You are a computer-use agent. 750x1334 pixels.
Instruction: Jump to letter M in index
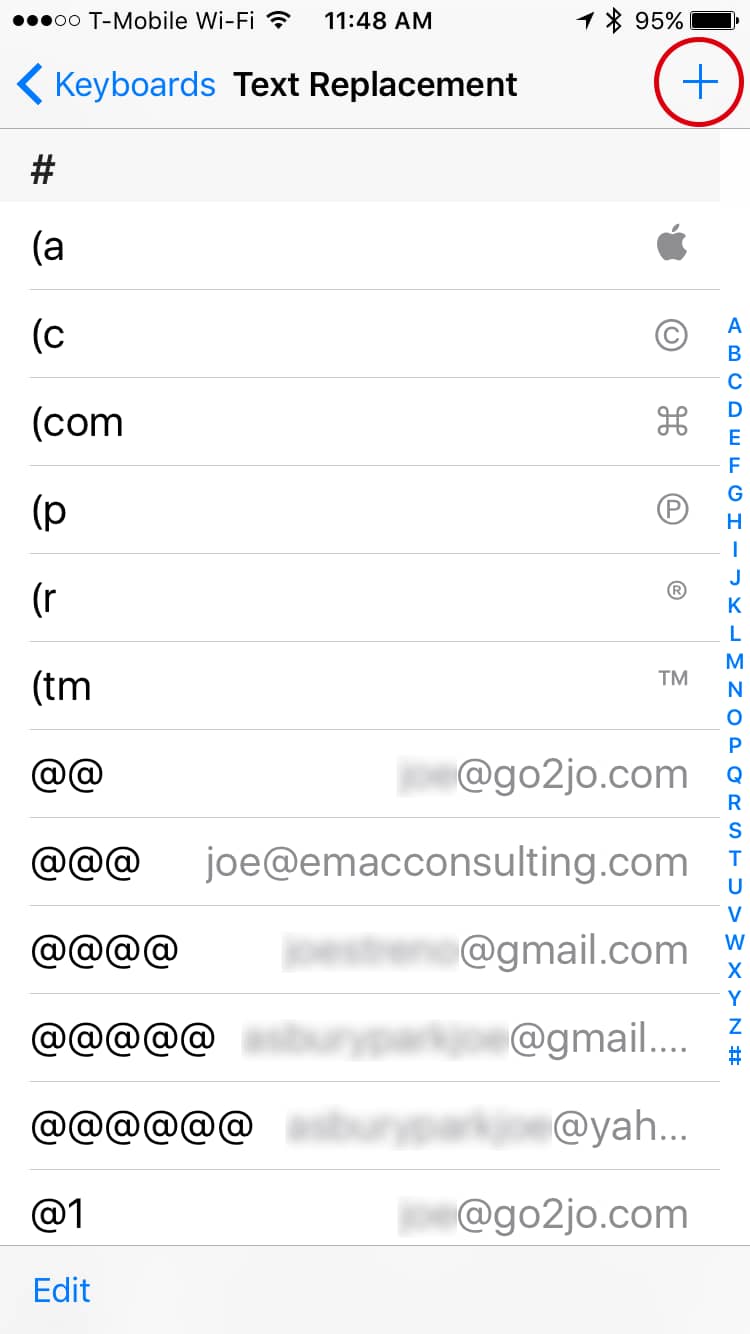(735, 661)
